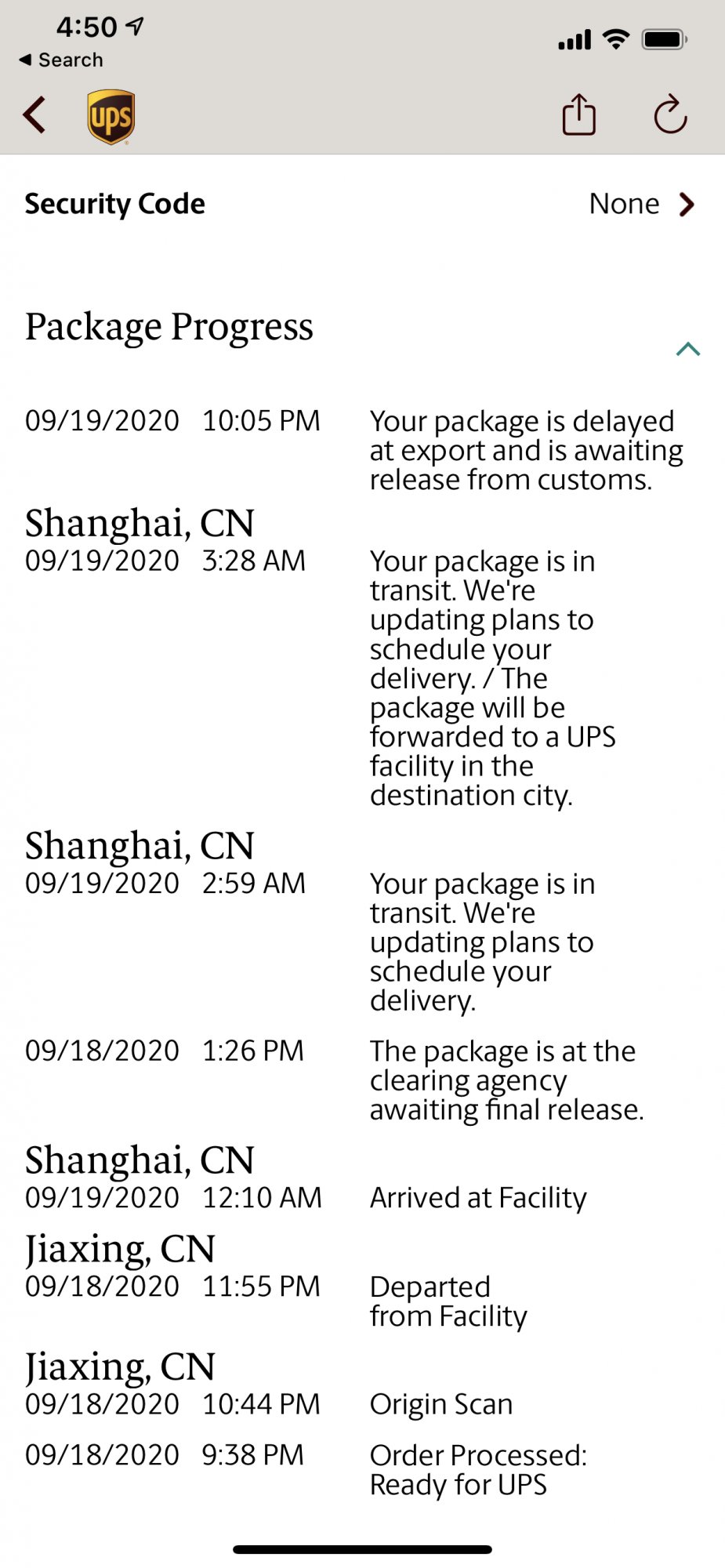
Task: Share the tracking details
Action: (x=579, y=114)
